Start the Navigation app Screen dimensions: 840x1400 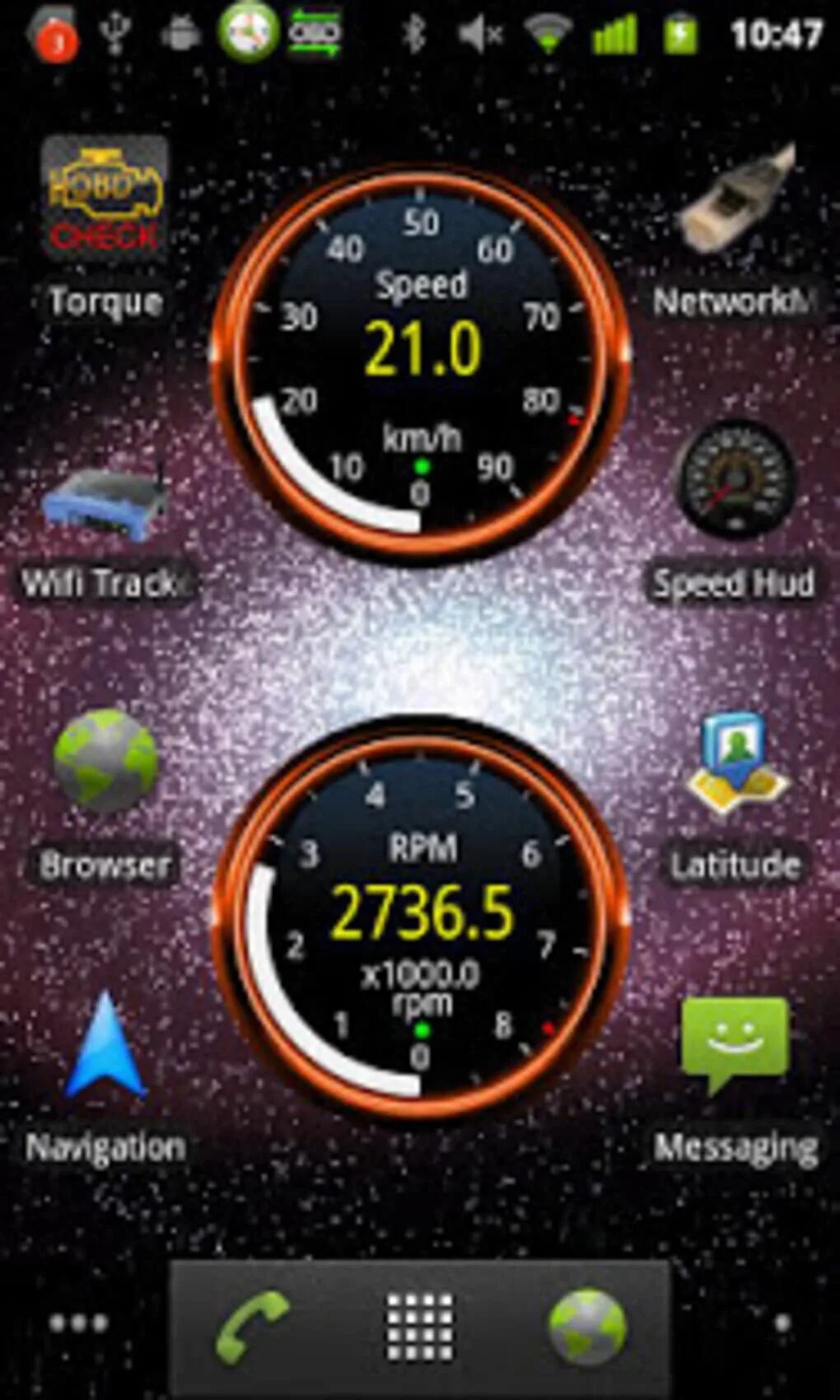pos(105,1048)
